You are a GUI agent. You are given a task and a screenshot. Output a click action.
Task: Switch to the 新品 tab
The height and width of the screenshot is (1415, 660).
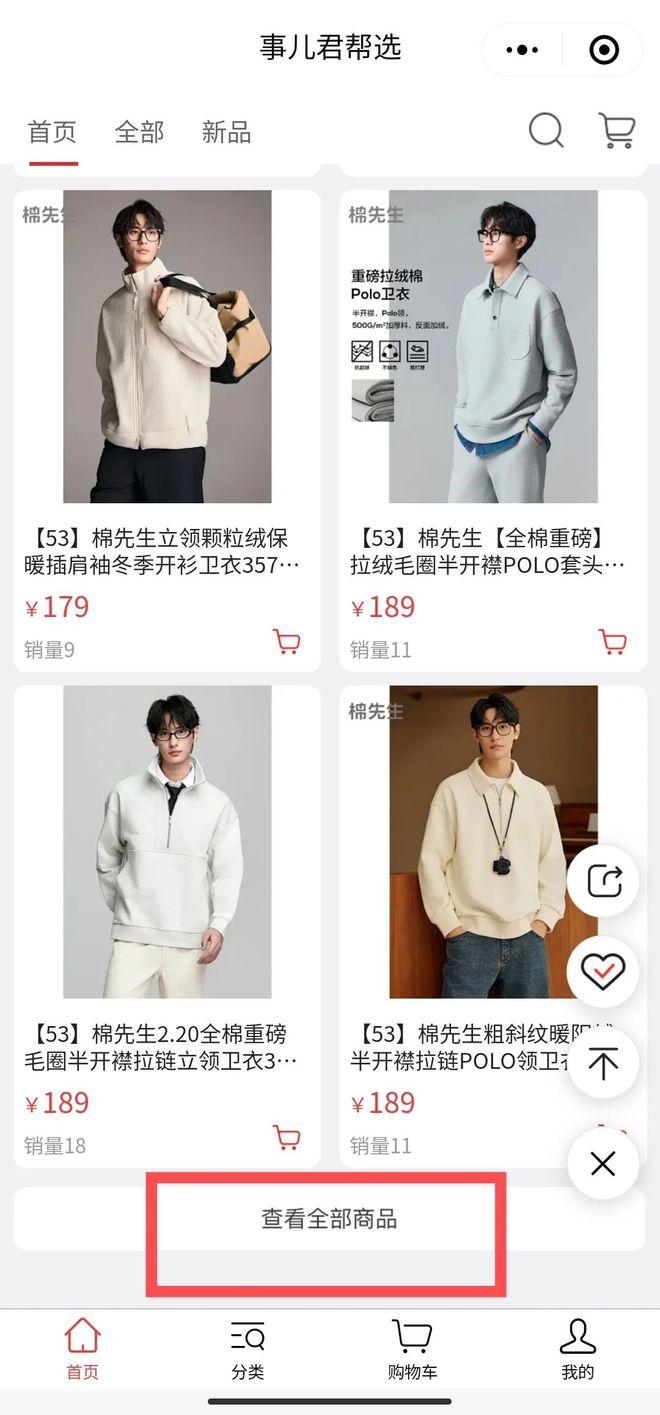pos(226,132)
